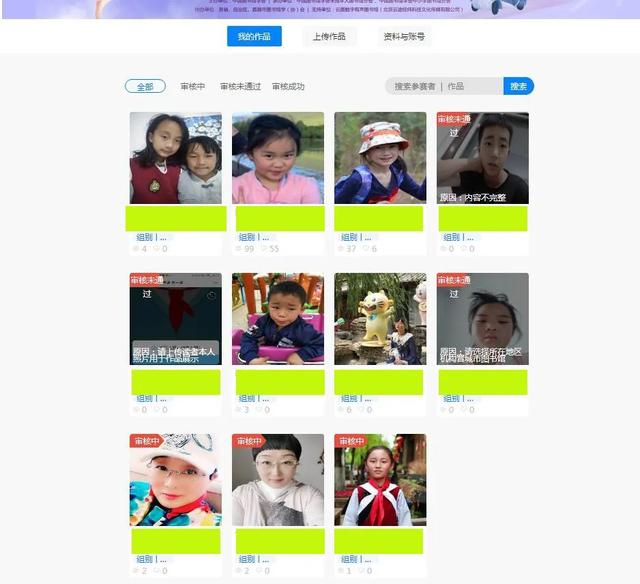Filter works by 审核中
The width and height of the screenshot is (640, 584).
(x=193, y=87)
